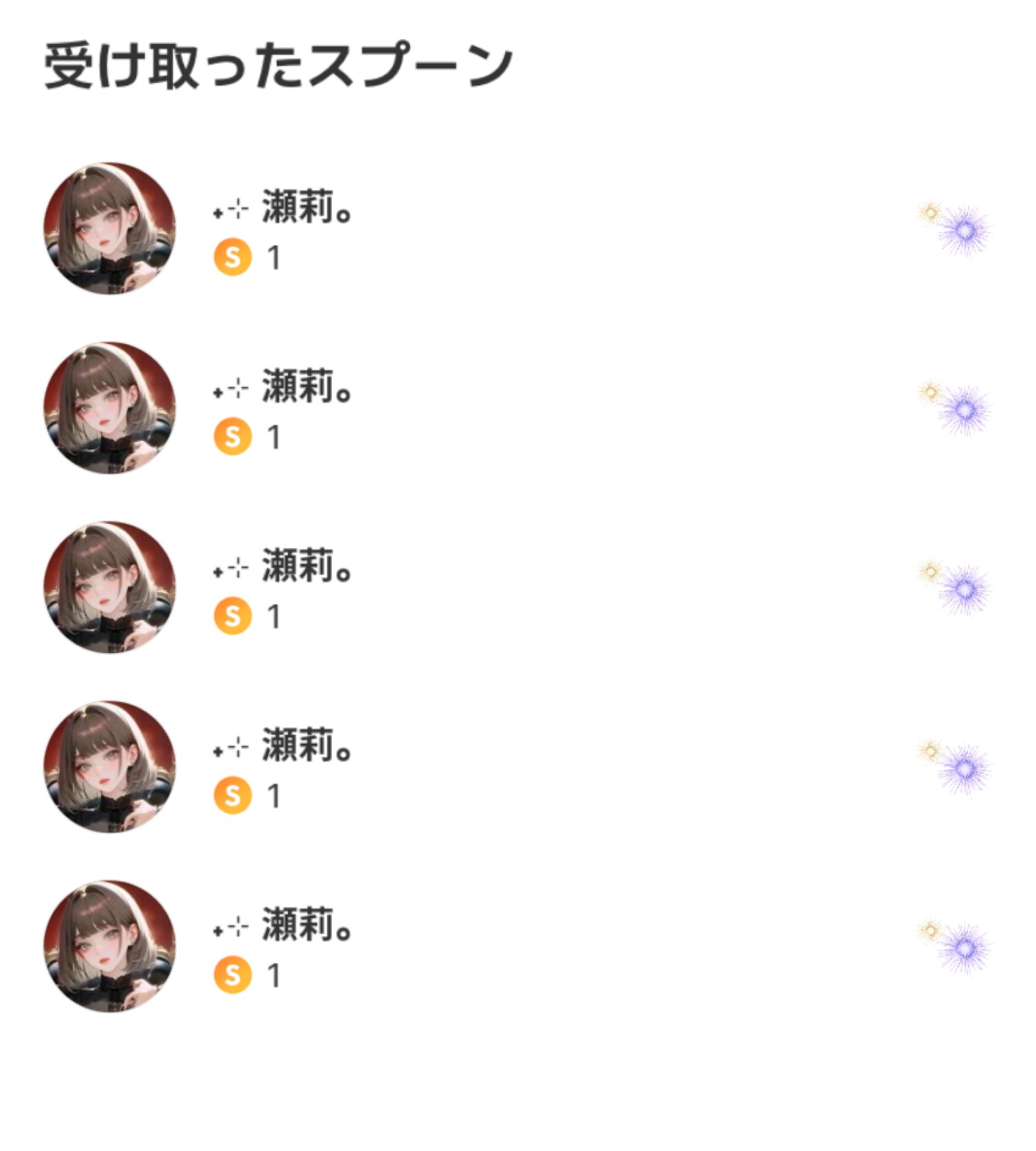
Task: Click the orange S spoon badge on first entry
Action: click(232, 255)
